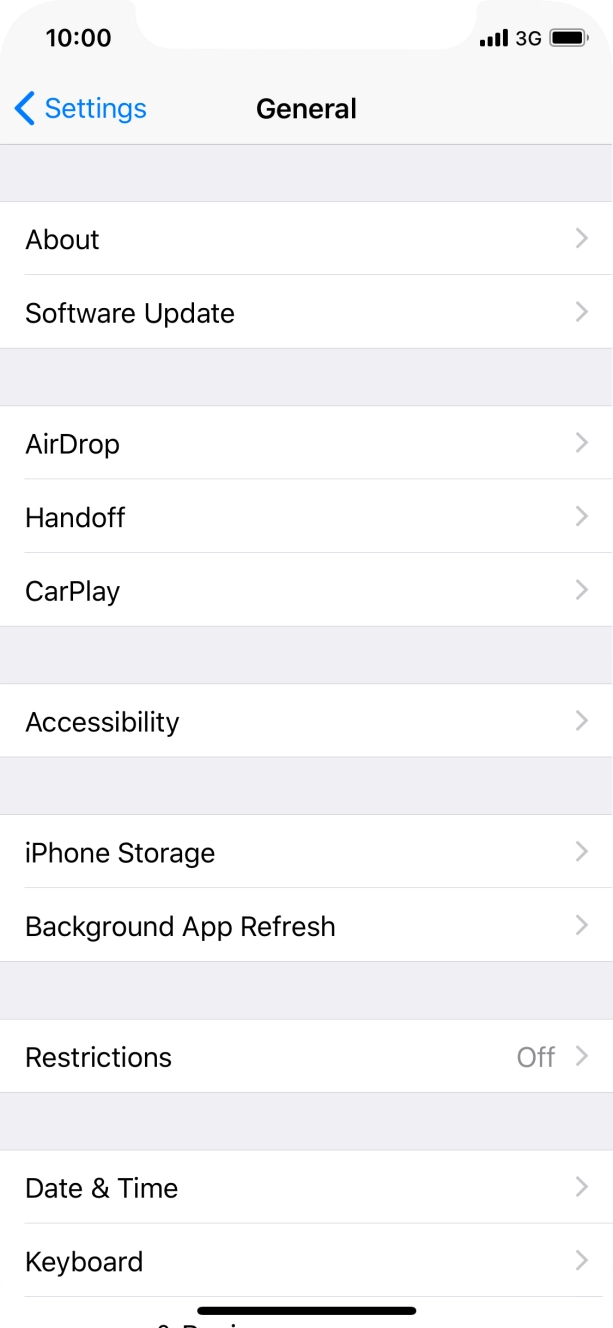Screen dimensions: 613x1328
Task: Open the About row
Action: click(x=306, y=238)
